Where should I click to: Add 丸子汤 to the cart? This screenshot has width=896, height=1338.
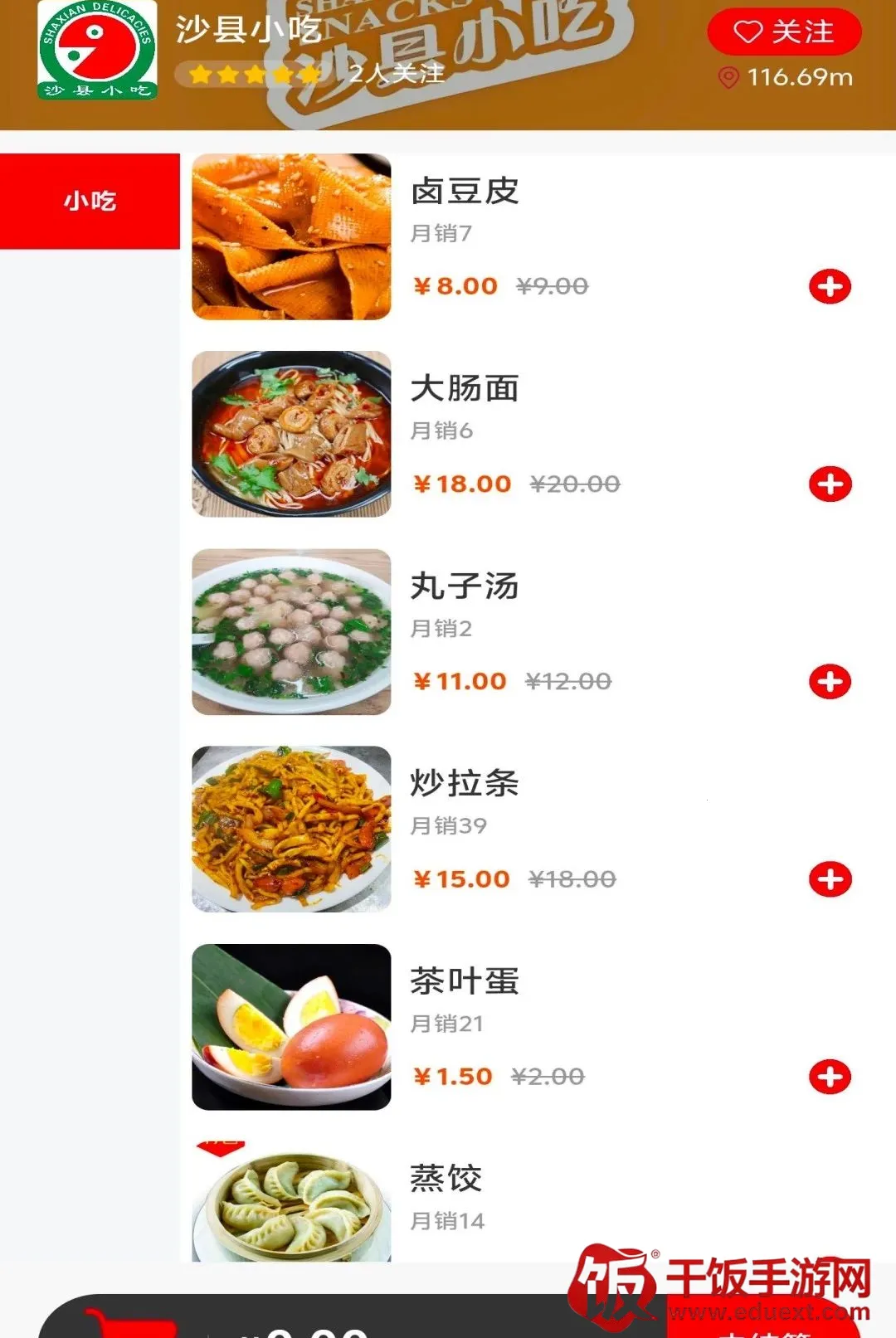(830, 682)
